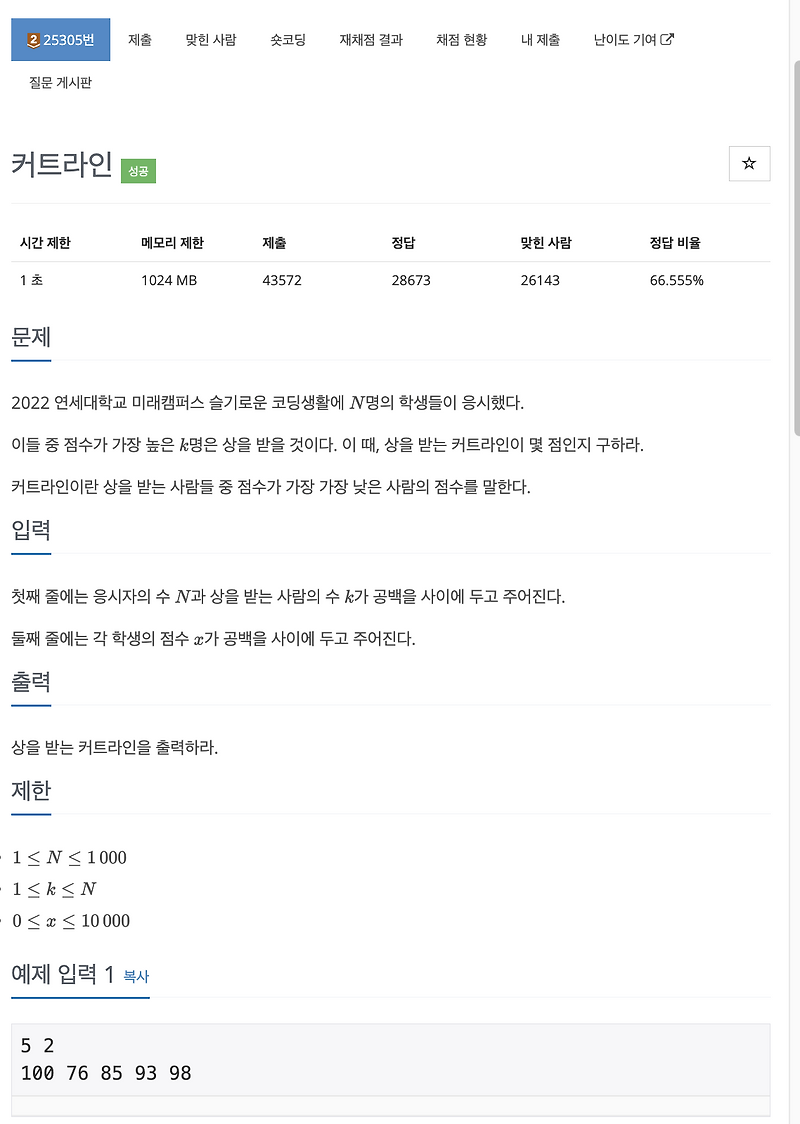Click the 정답 비율 column header
Image resolution: width=800 pixels, height=1124 pixels.
click(x=676, y=242)
